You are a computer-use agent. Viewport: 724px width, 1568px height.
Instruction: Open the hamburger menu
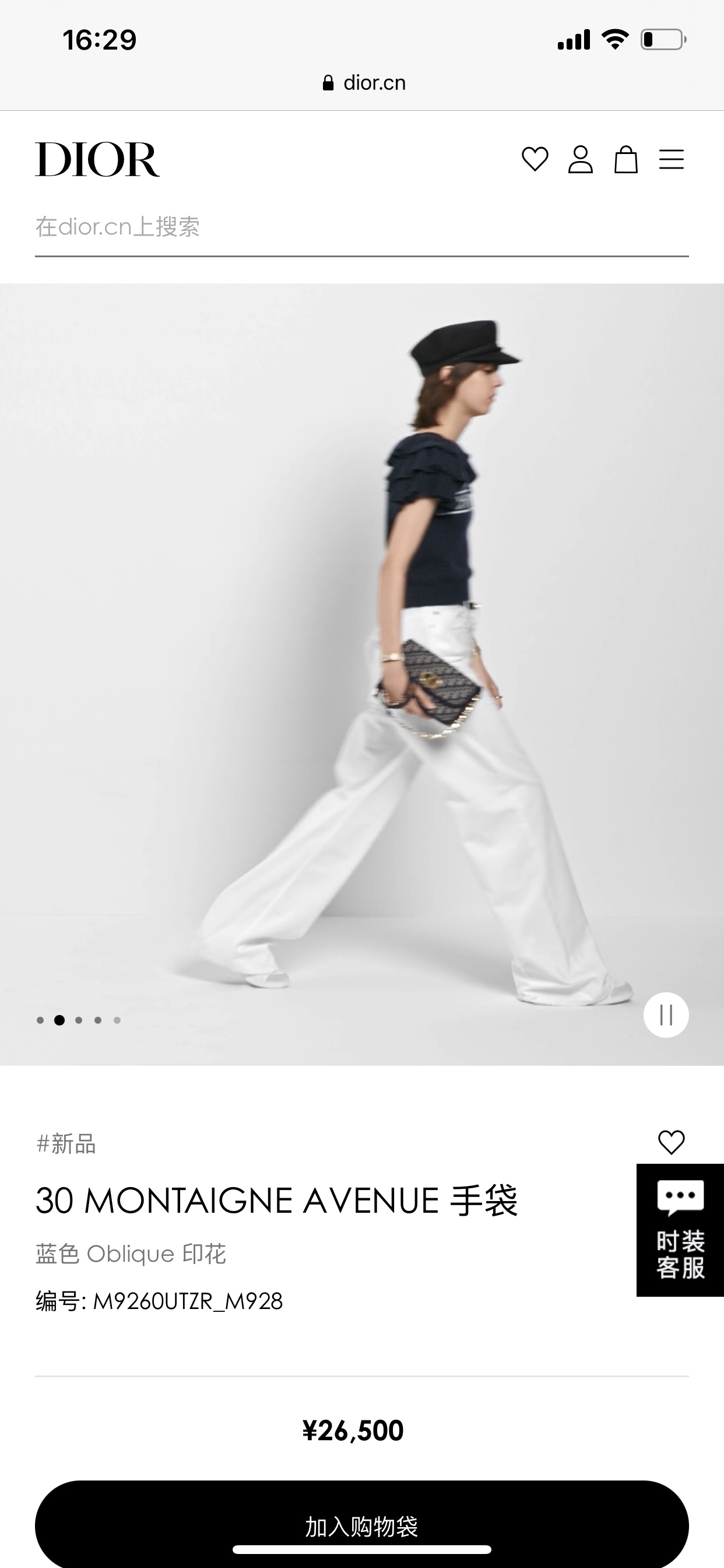click(x=671, y=159)
